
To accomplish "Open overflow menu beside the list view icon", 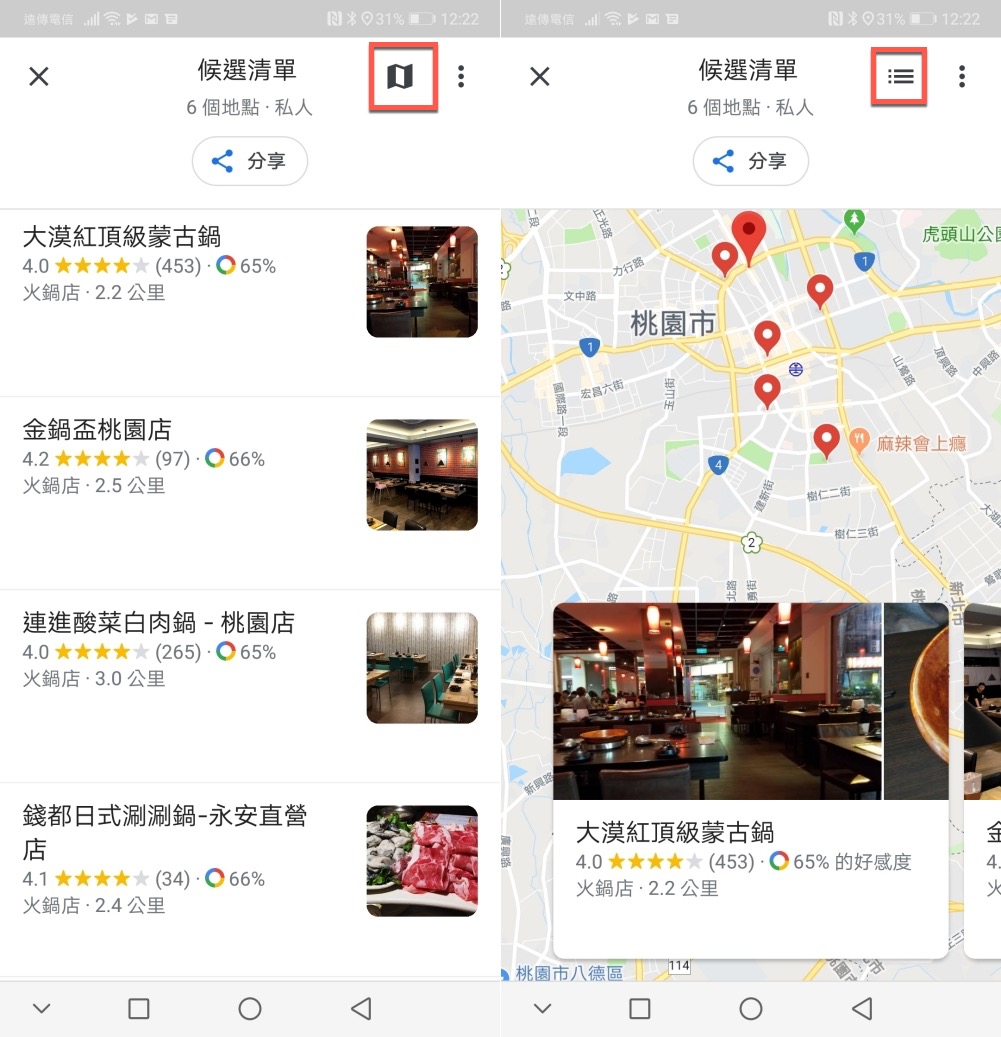I will click(962, 76).
